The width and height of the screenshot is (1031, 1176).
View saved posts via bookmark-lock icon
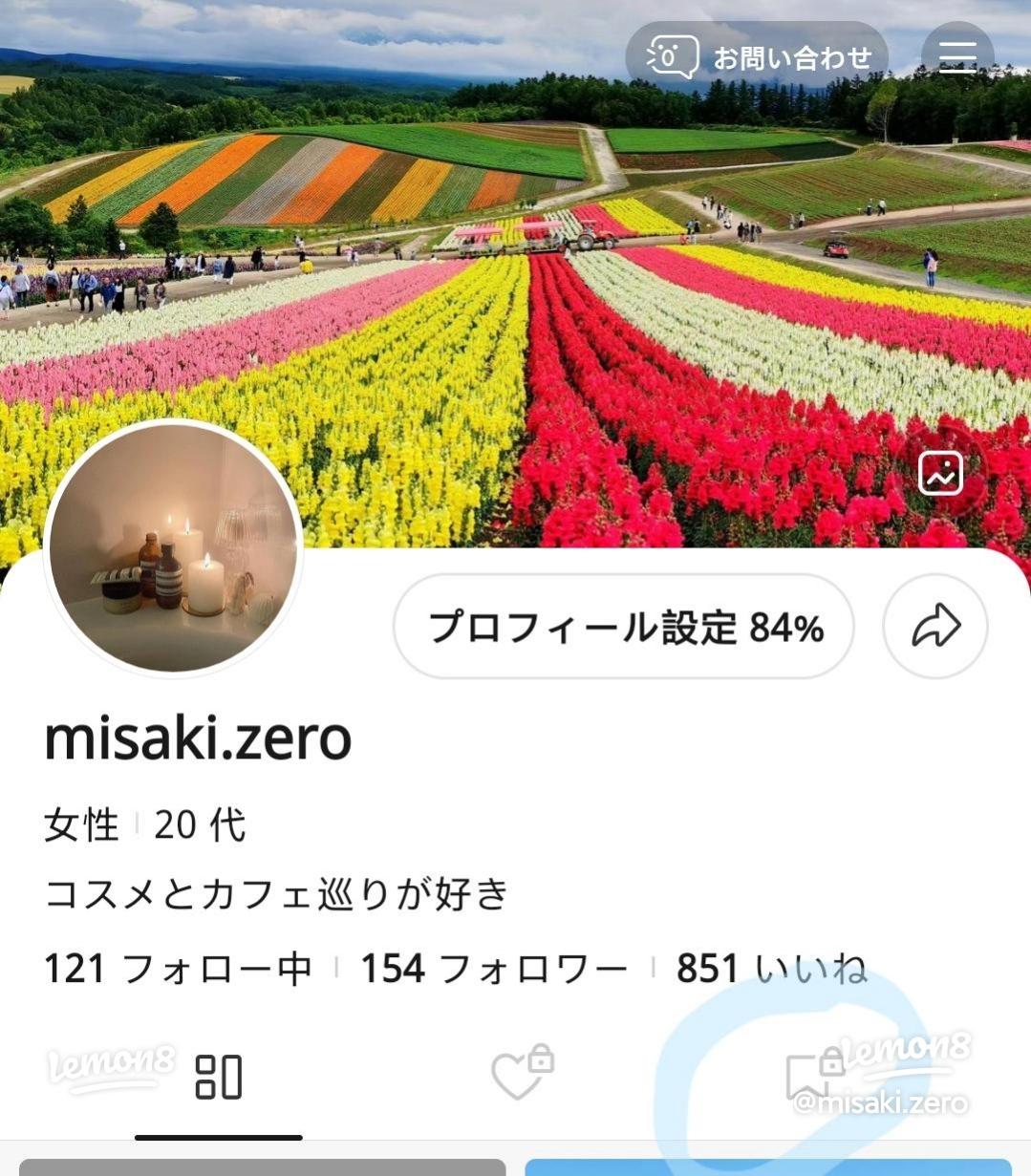pos(817,1074)
